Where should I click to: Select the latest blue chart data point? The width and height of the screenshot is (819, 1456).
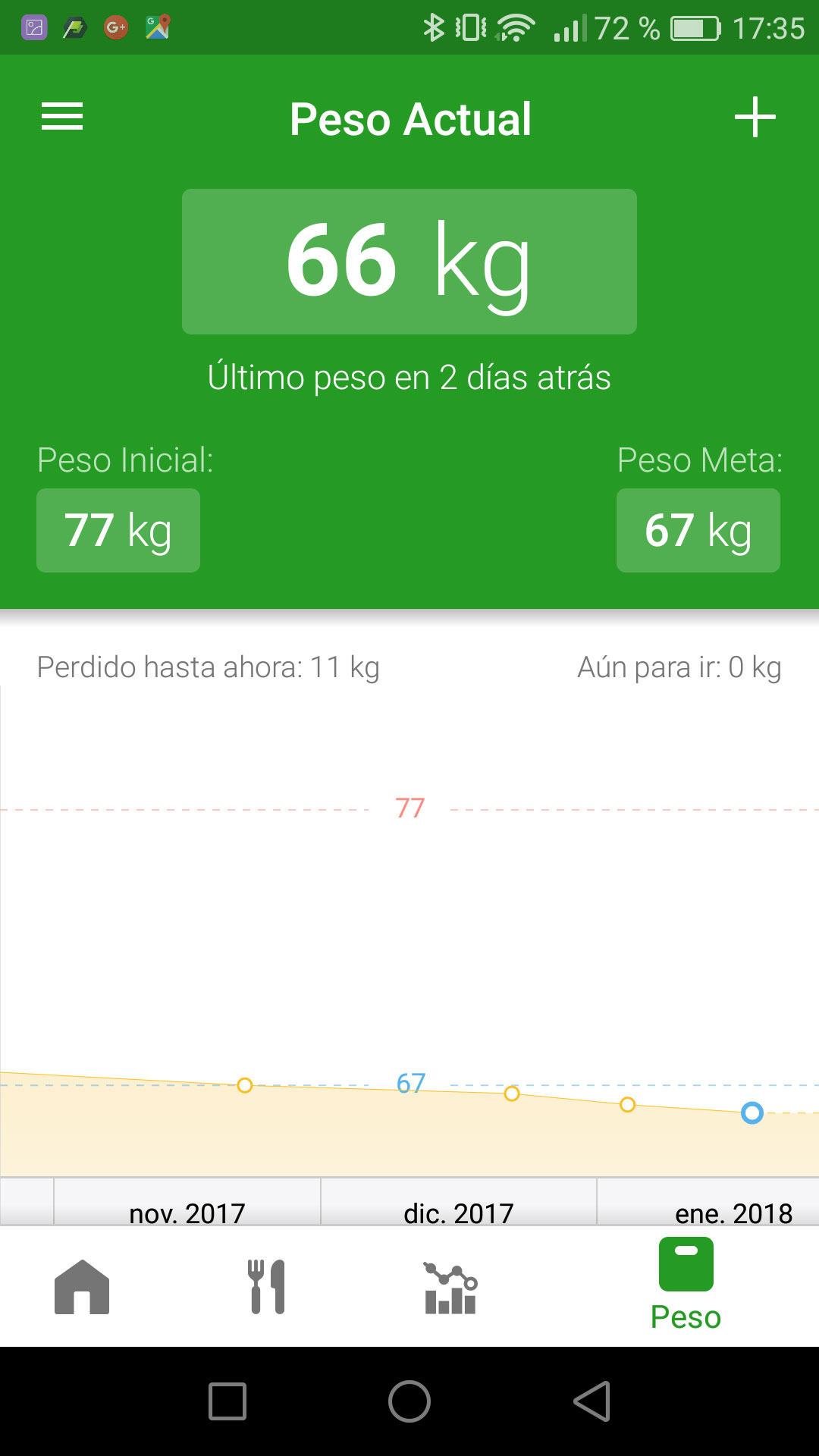coord(752,1113)
